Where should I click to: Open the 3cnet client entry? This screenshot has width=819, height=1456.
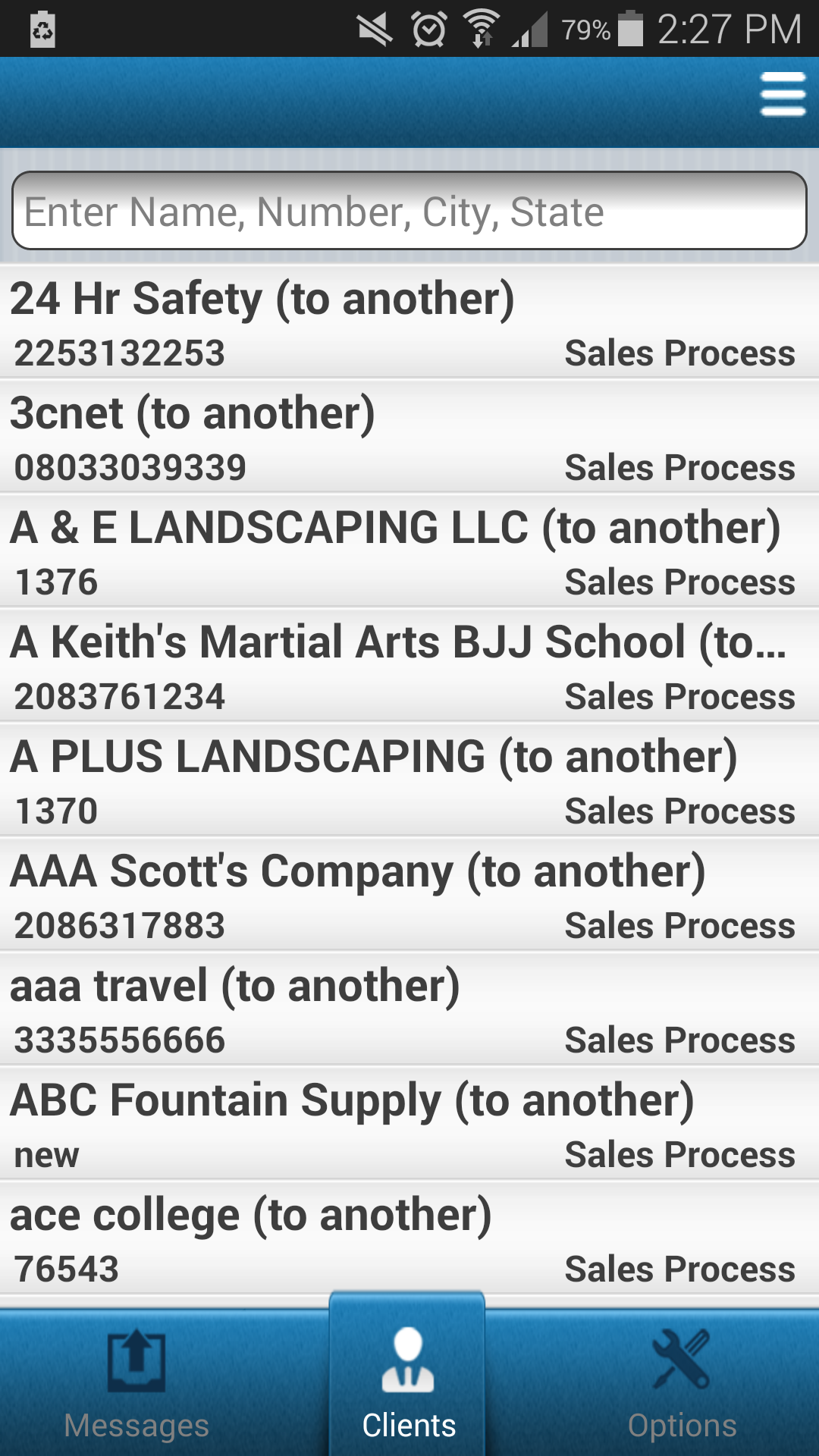409,436
